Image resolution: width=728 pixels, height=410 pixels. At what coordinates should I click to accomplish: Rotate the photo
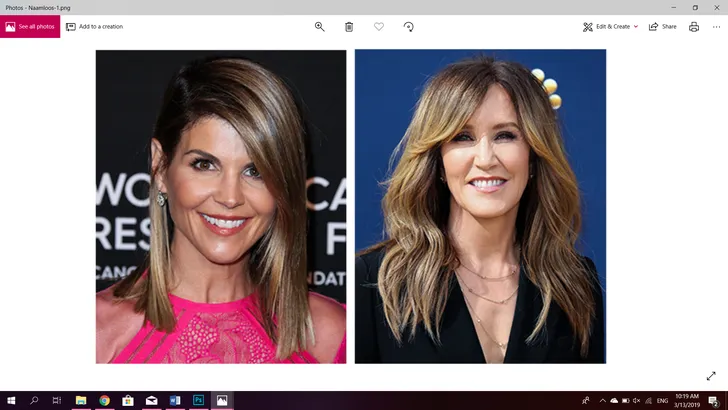pyautogui.click(x=408, y=26)
